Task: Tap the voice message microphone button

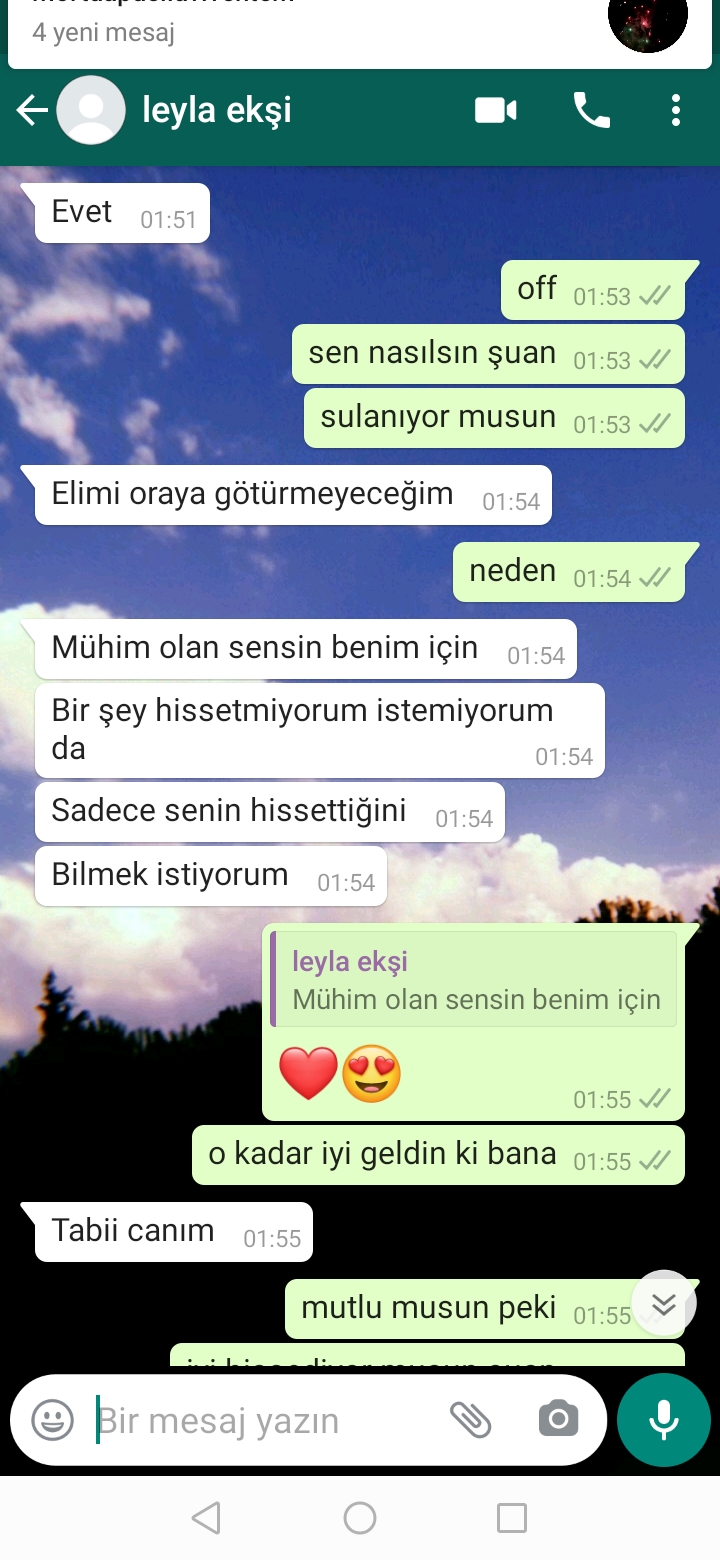Action: coord(663,1420)
